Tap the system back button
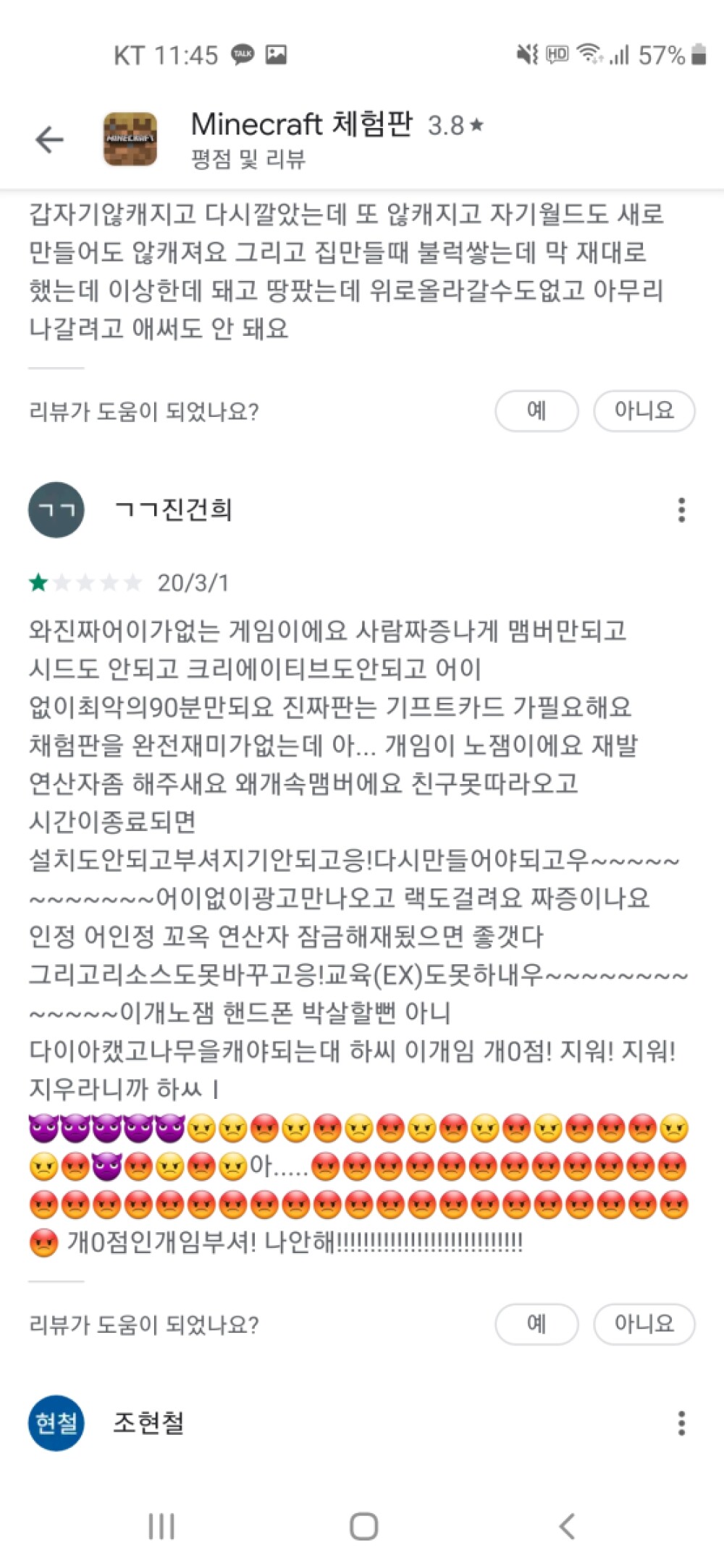The height and width of the screenshot is (1568, 724). click(567, 1526)
